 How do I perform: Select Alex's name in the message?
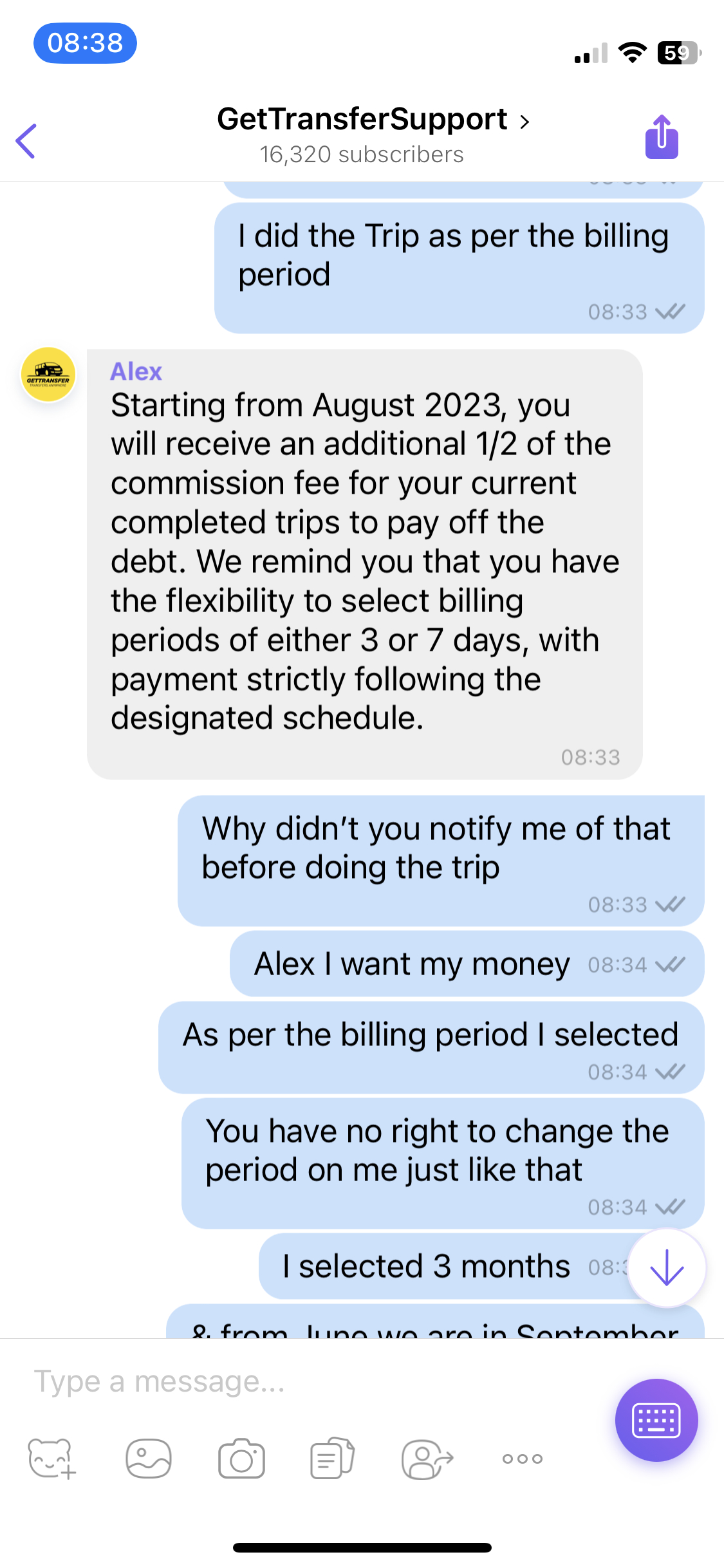point(136,371)
